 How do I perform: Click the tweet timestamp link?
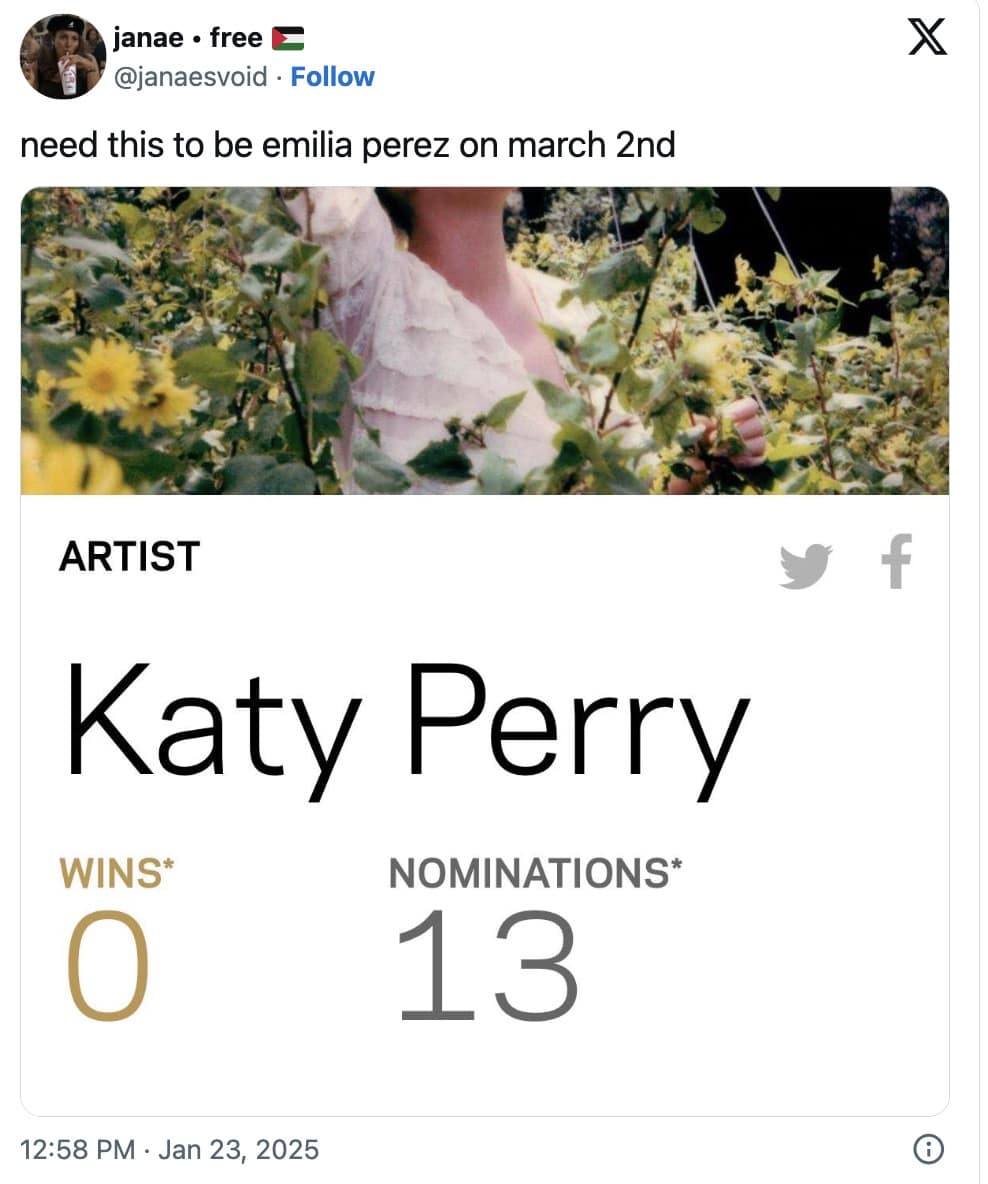click(170, 1150)
